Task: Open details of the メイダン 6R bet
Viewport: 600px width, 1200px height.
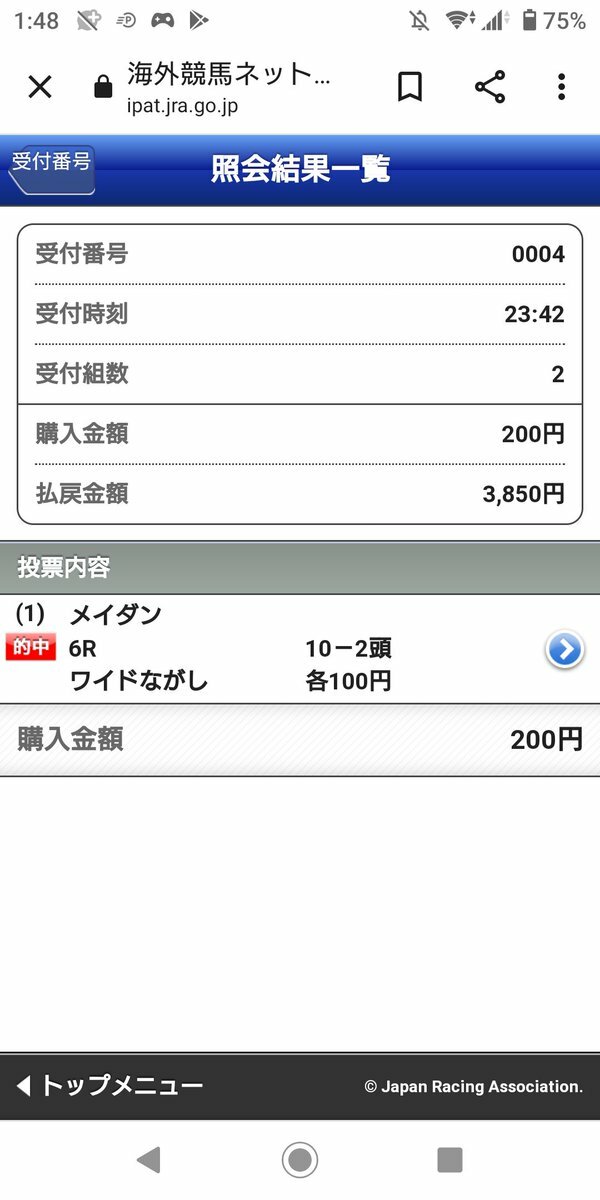Action: coord(565,651)
